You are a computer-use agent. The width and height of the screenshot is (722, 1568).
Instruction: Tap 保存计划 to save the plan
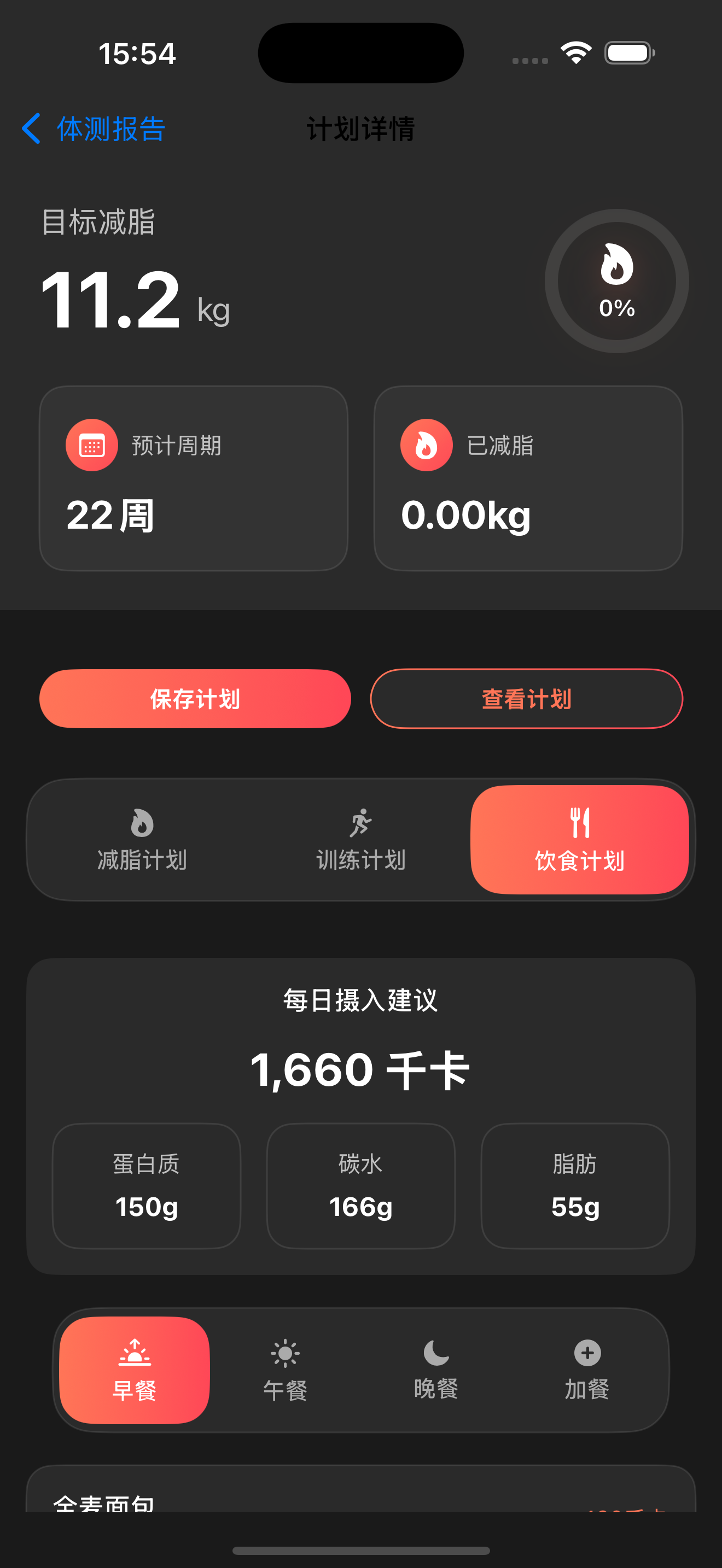[195, 698]
